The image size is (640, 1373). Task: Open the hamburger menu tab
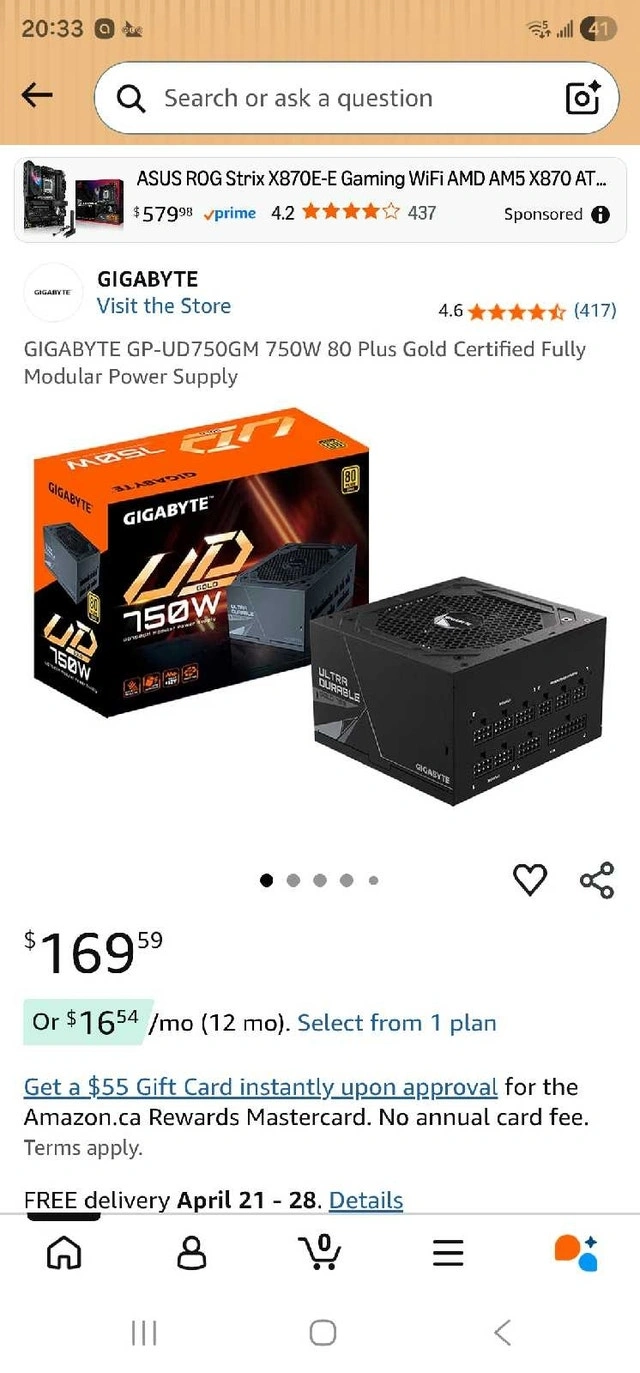pyautogui.click(x=447, y=1251)
